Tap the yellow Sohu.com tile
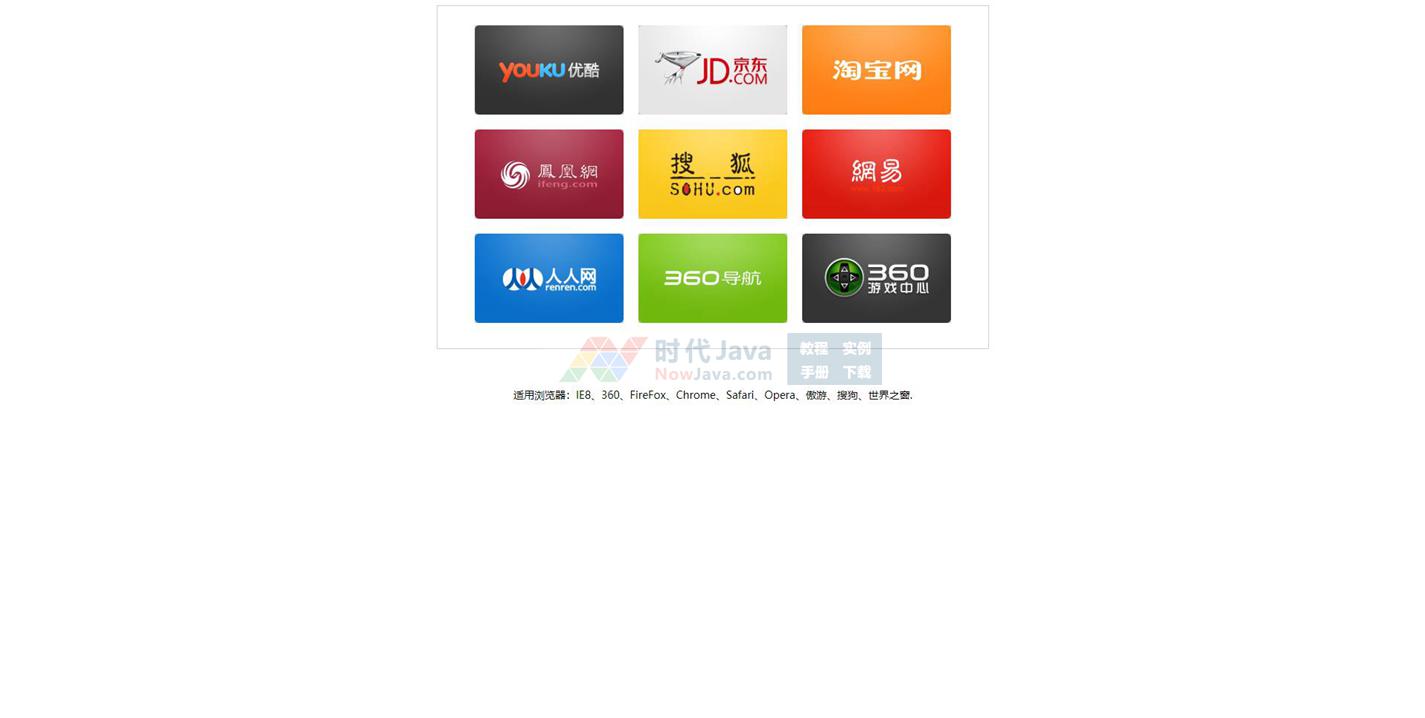The height and width of the screenshot is (718, 1425). tap(712, 174)
